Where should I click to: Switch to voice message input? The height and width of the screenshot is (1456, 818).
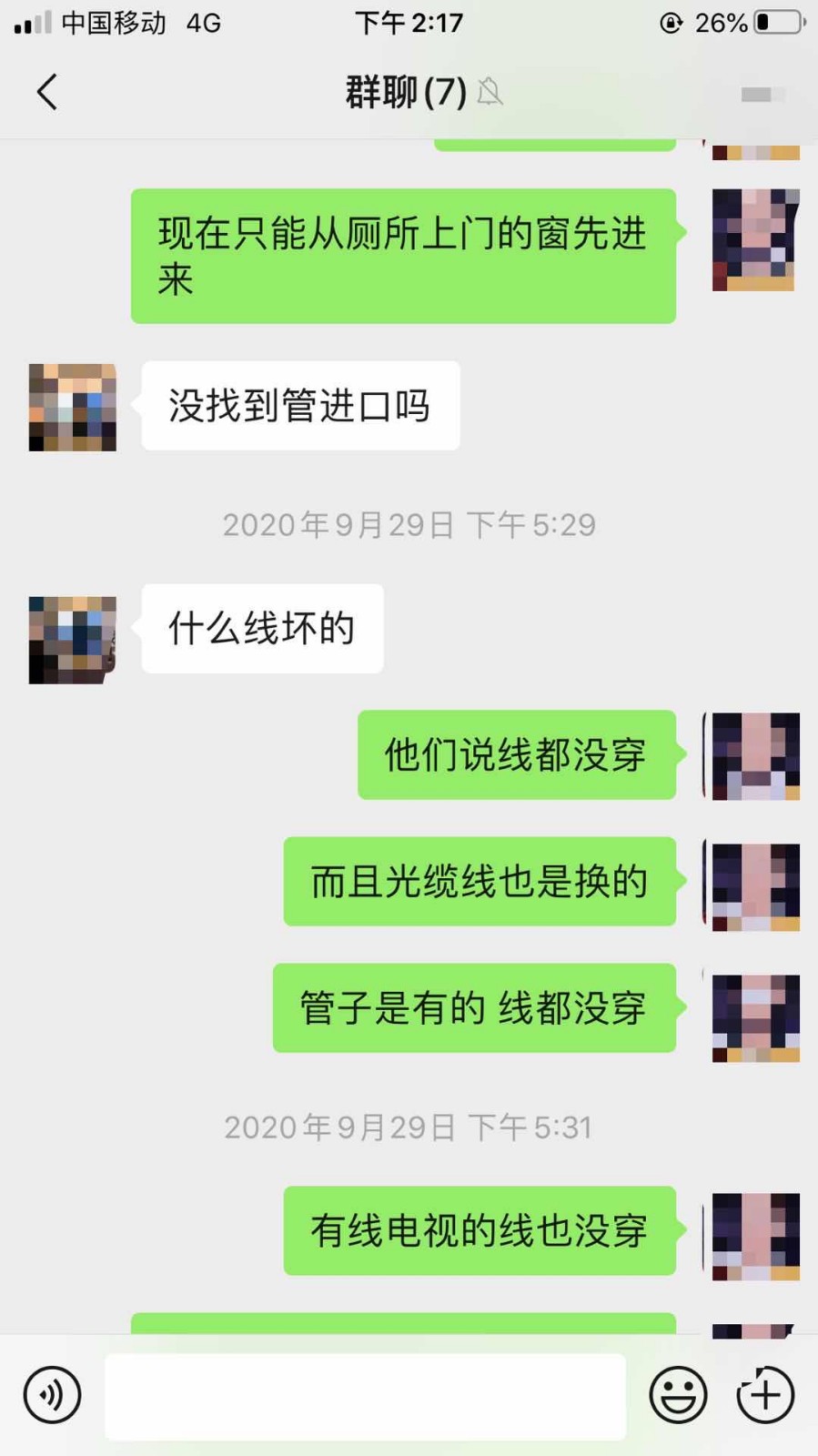tap(53, 1394)
